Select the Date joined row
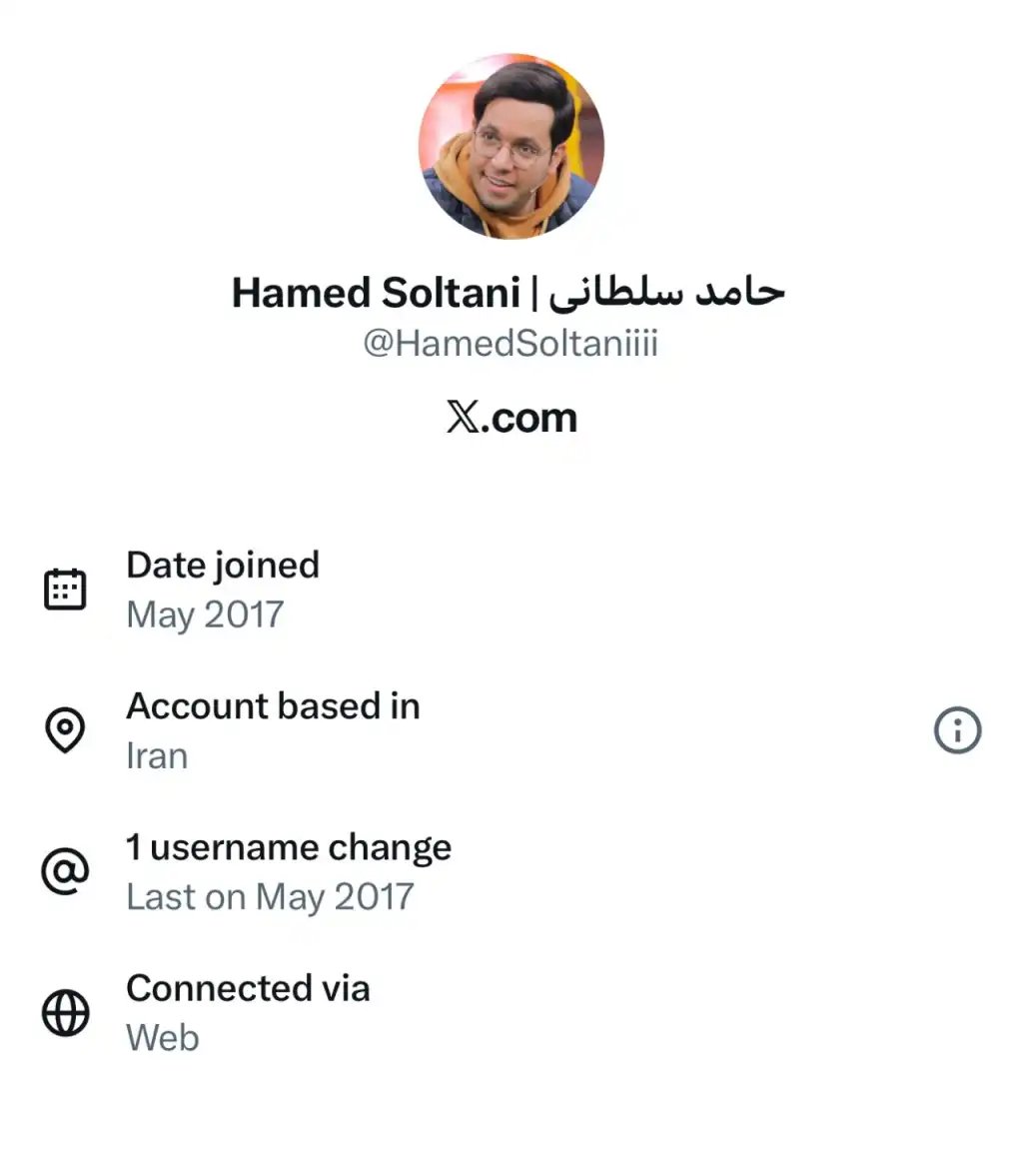Screen dimensions: 1023x1176 (x=222, y=588)
